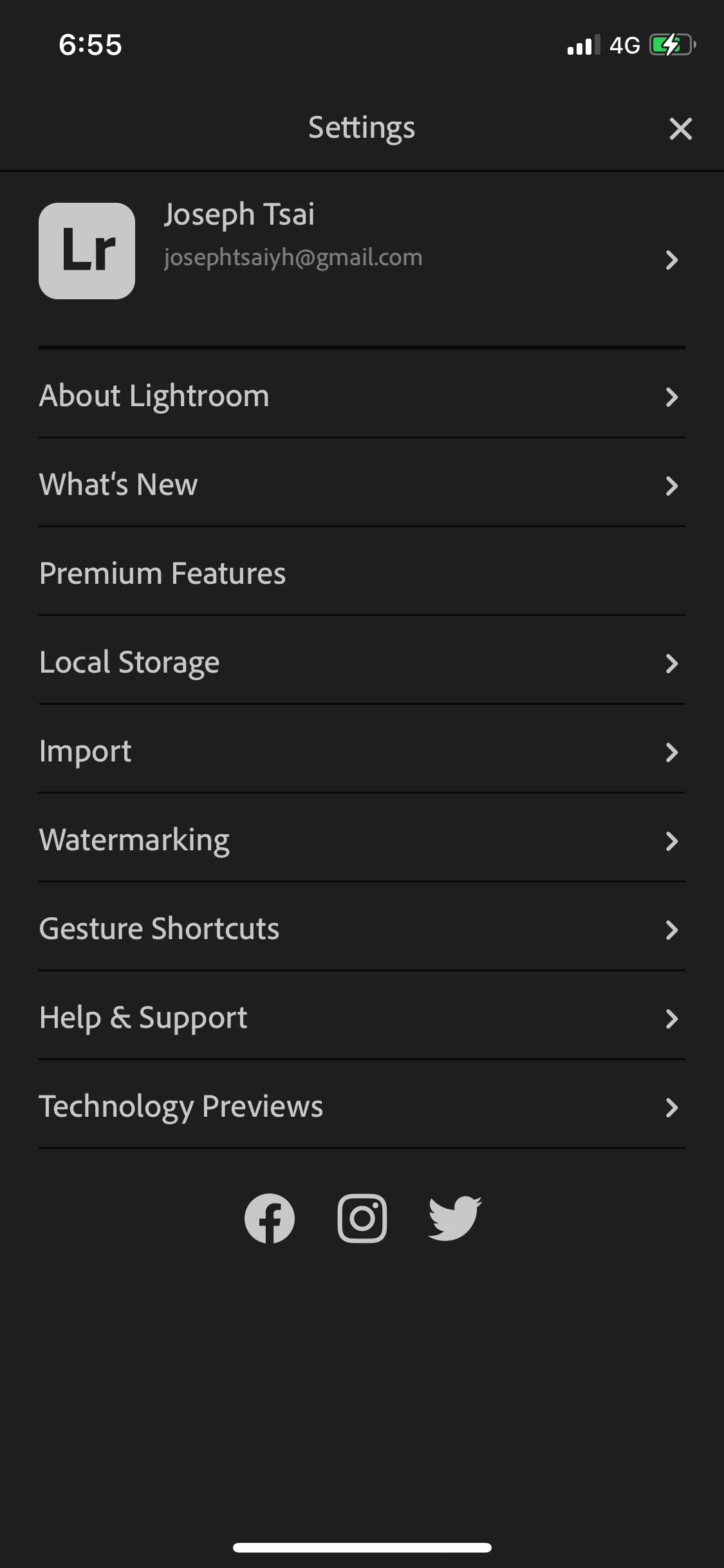This screenshot has width=724, height=1568.
Task: Select Premium Features
Action: (x=360, y=574)
